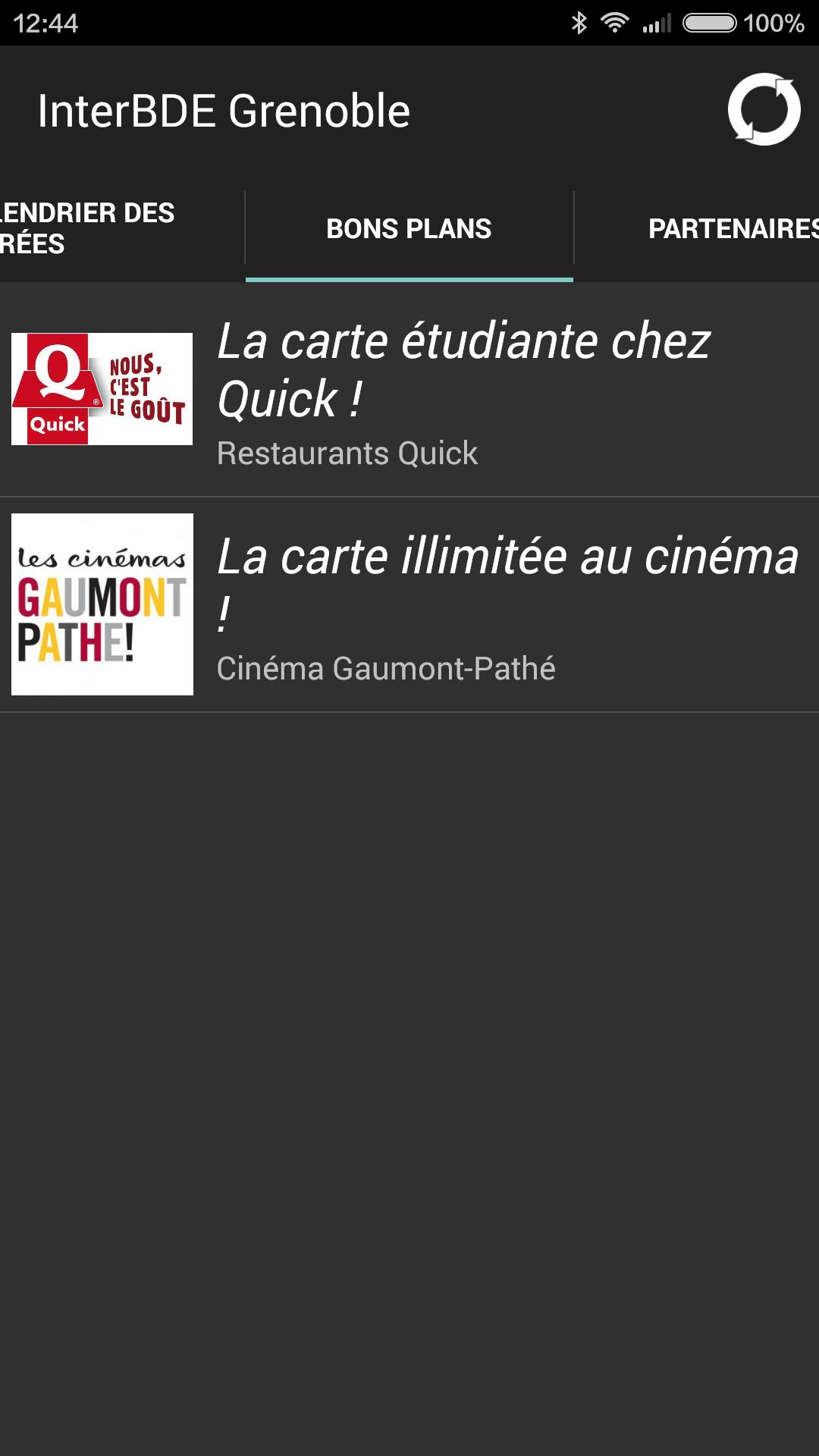Switch to the Calendrier des soirées tab
This screenshot has width=819, height=1456.
coord(114,228)
